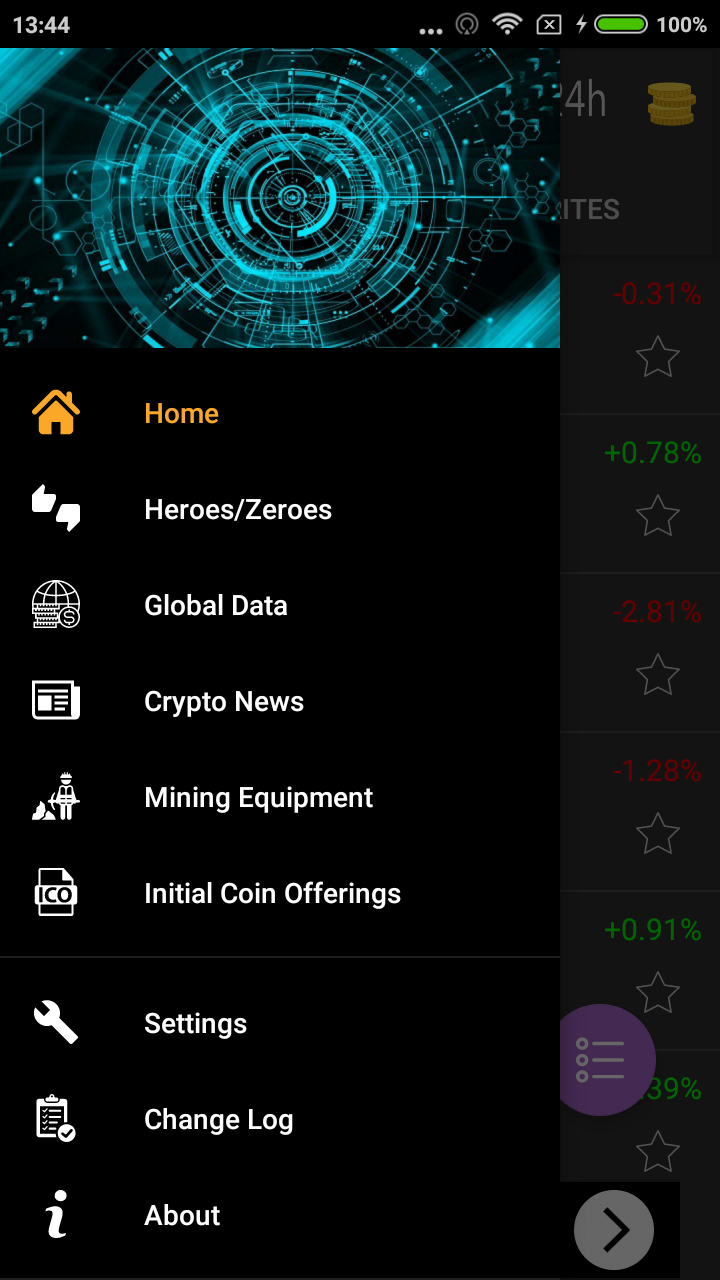Favorite the coin with -2.81% change

(x=657, y=674)
